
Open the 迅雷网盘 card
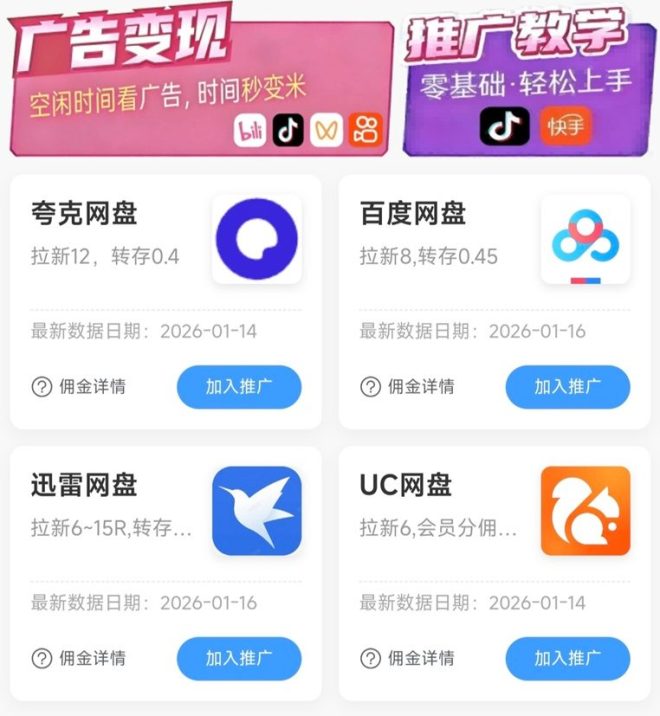point(120,510)
